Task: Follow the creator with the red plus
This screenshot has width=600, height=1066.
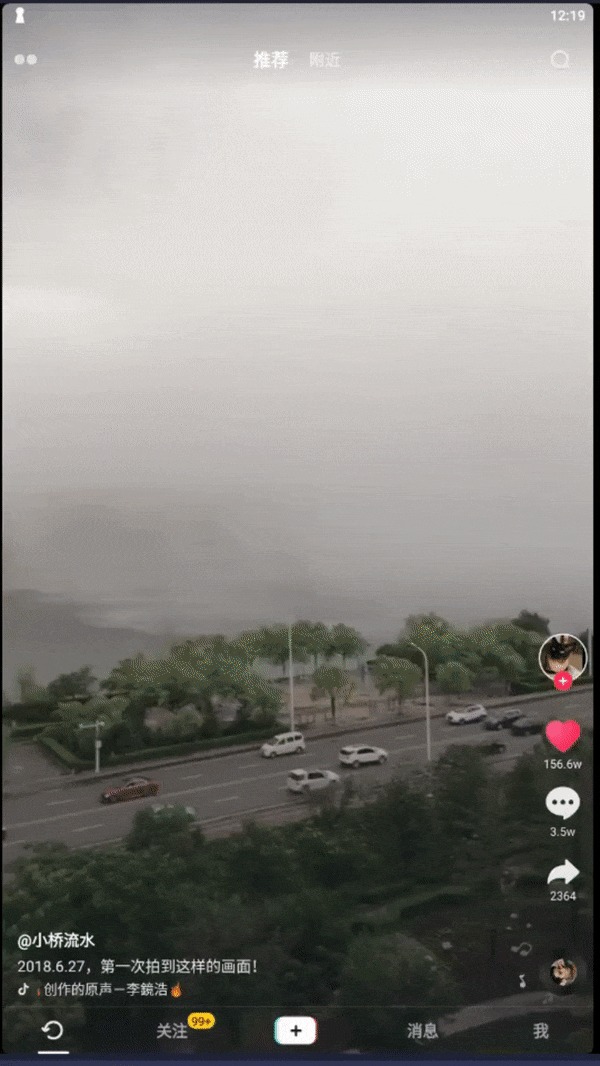Action: [x=563, y=681]
